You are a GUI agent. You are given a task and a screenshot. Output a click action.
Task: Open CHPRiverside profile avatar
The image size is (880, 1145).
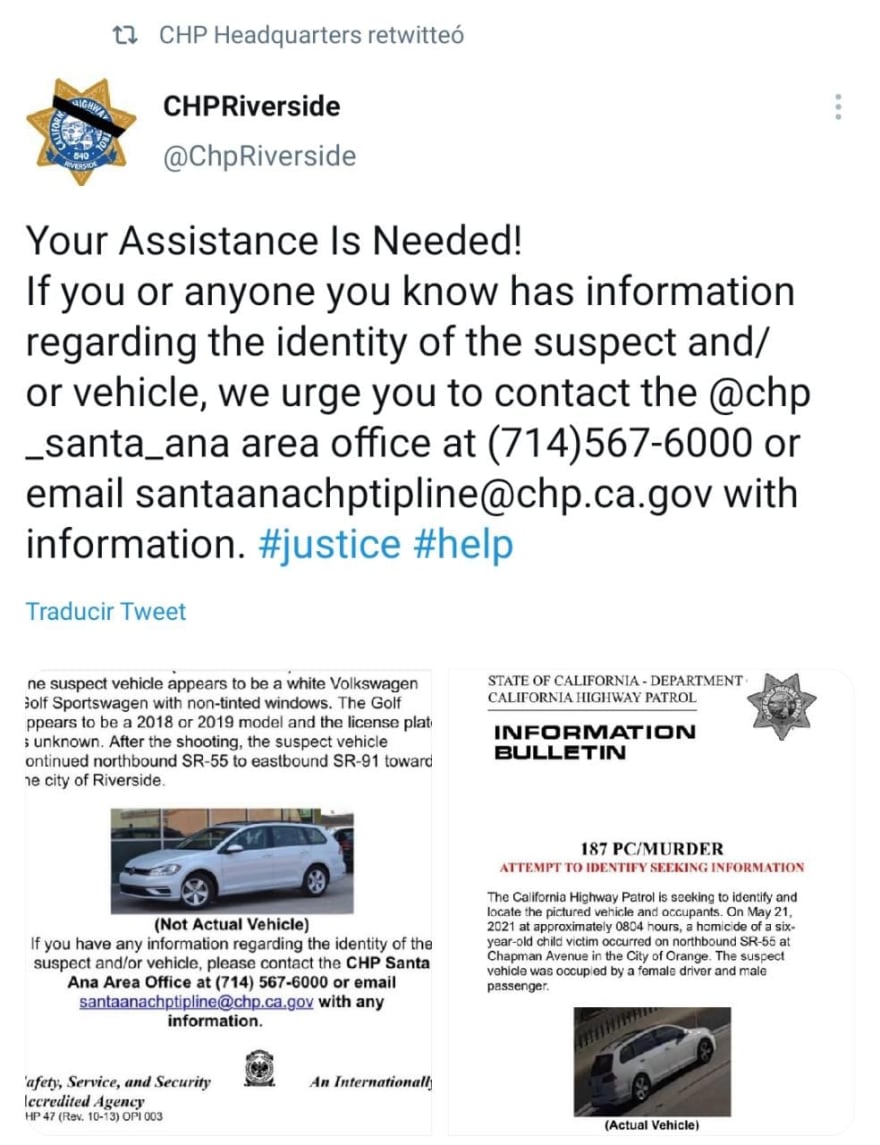81,130
